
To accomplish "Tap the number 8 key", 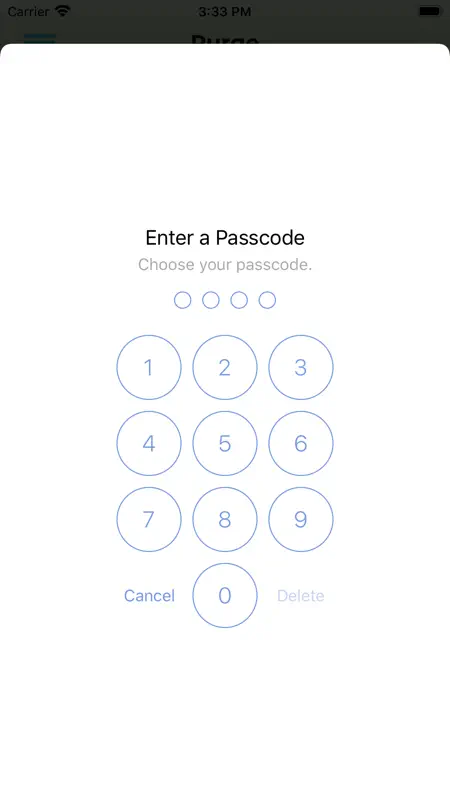I will coord(225,519).
